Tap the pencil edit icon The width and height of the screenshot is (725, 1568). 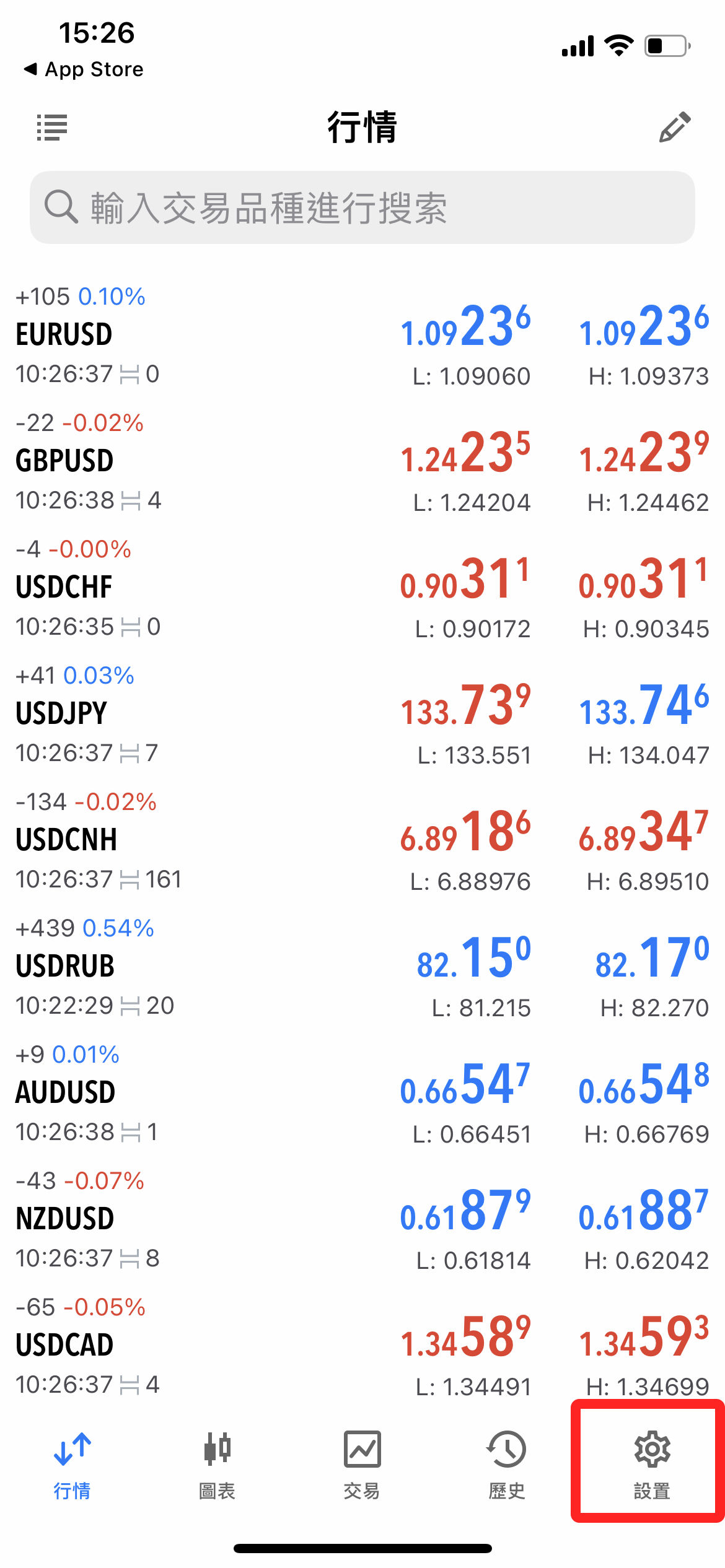tap(674, 128)
